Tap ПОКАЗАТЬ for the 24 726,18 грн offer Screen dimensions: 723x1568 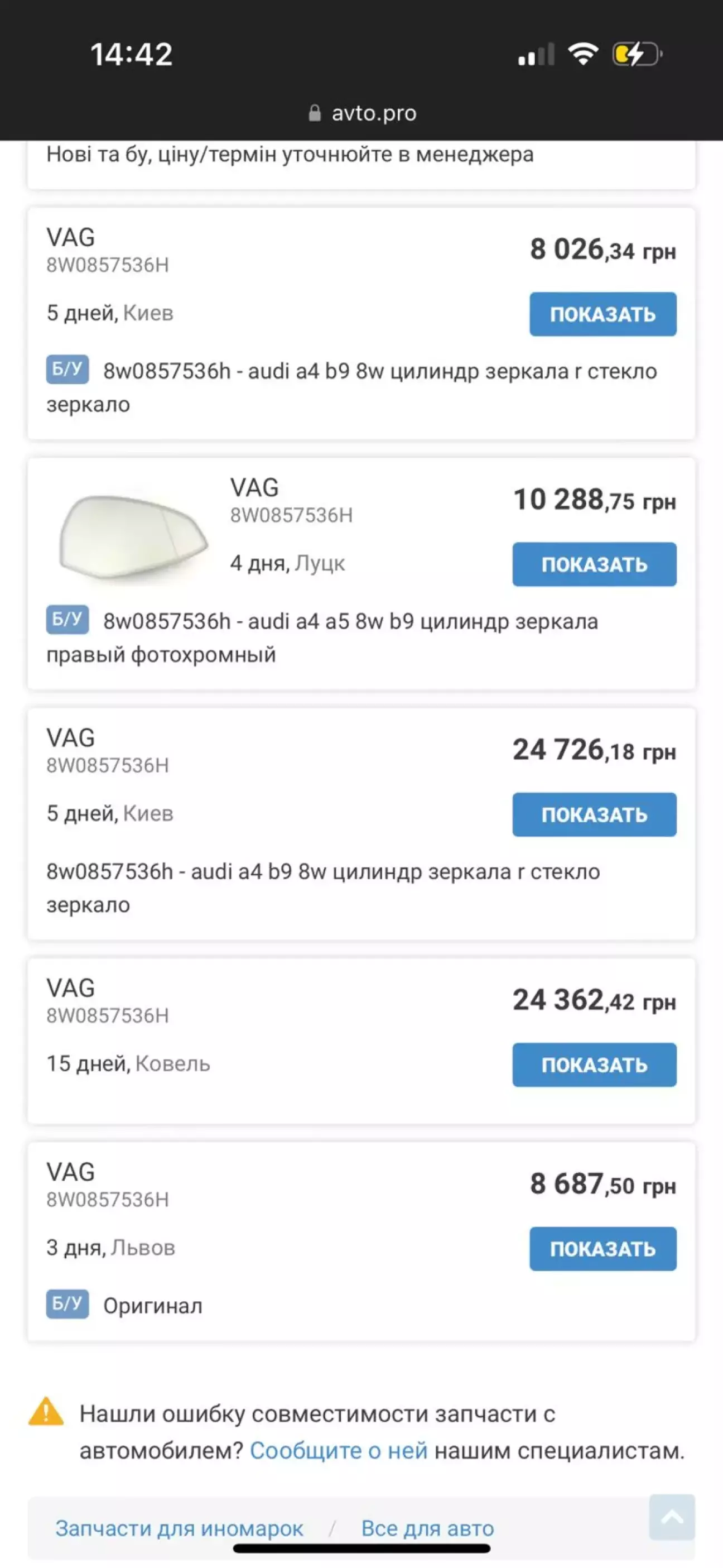594,814
